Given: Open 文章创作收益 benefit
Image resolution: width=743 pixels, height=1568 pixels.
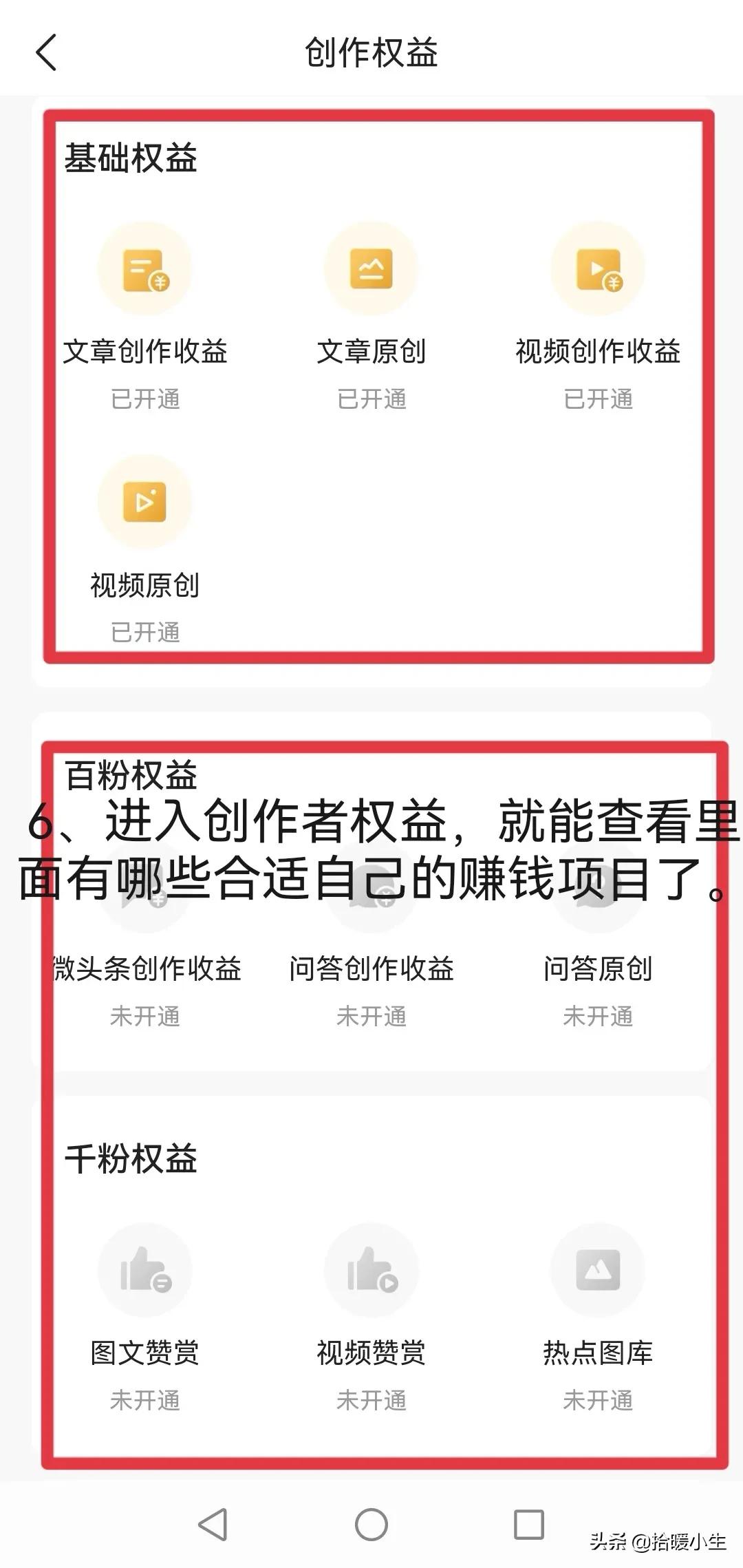Looking at the screenshot, I should tap(144, 270).
